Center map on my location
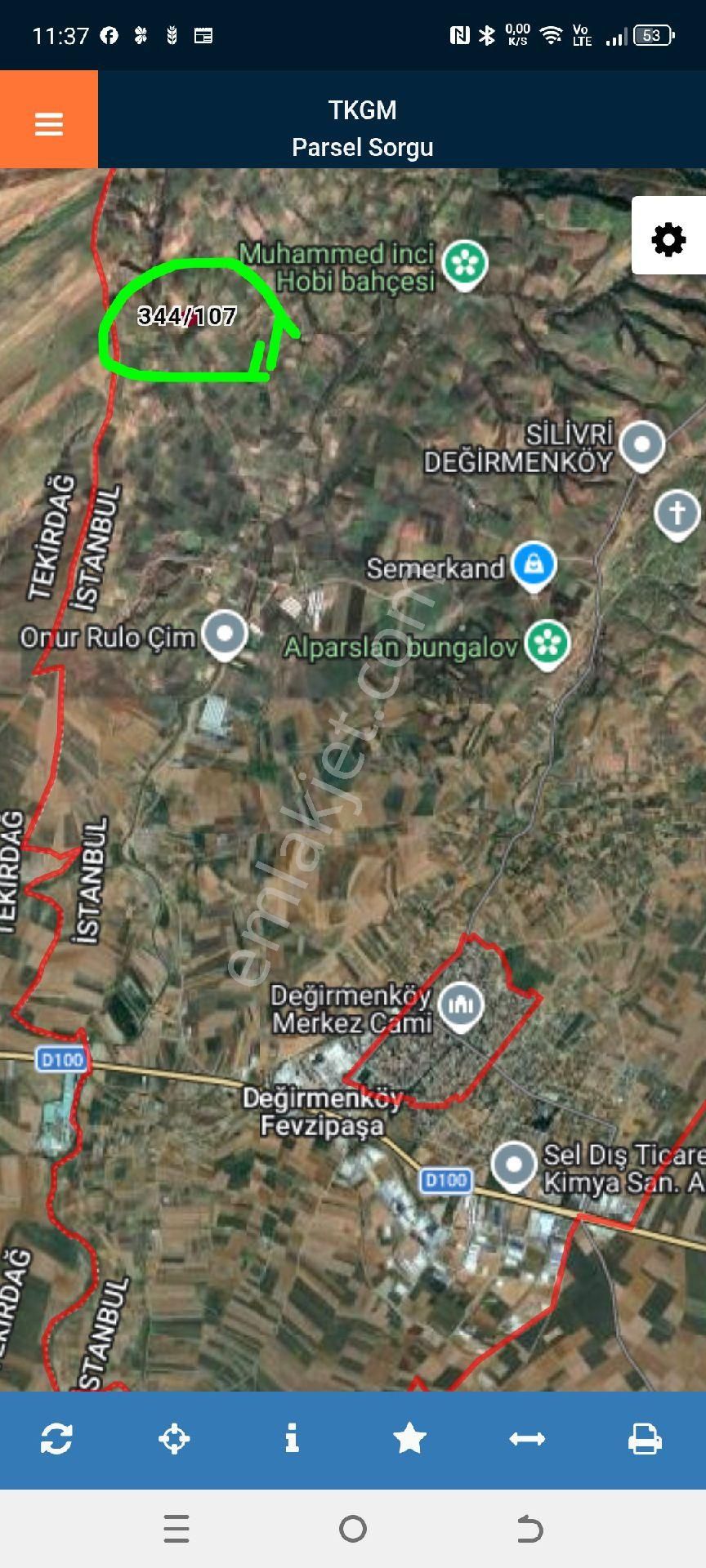The image size is (706, 1568). (174, 1438)
